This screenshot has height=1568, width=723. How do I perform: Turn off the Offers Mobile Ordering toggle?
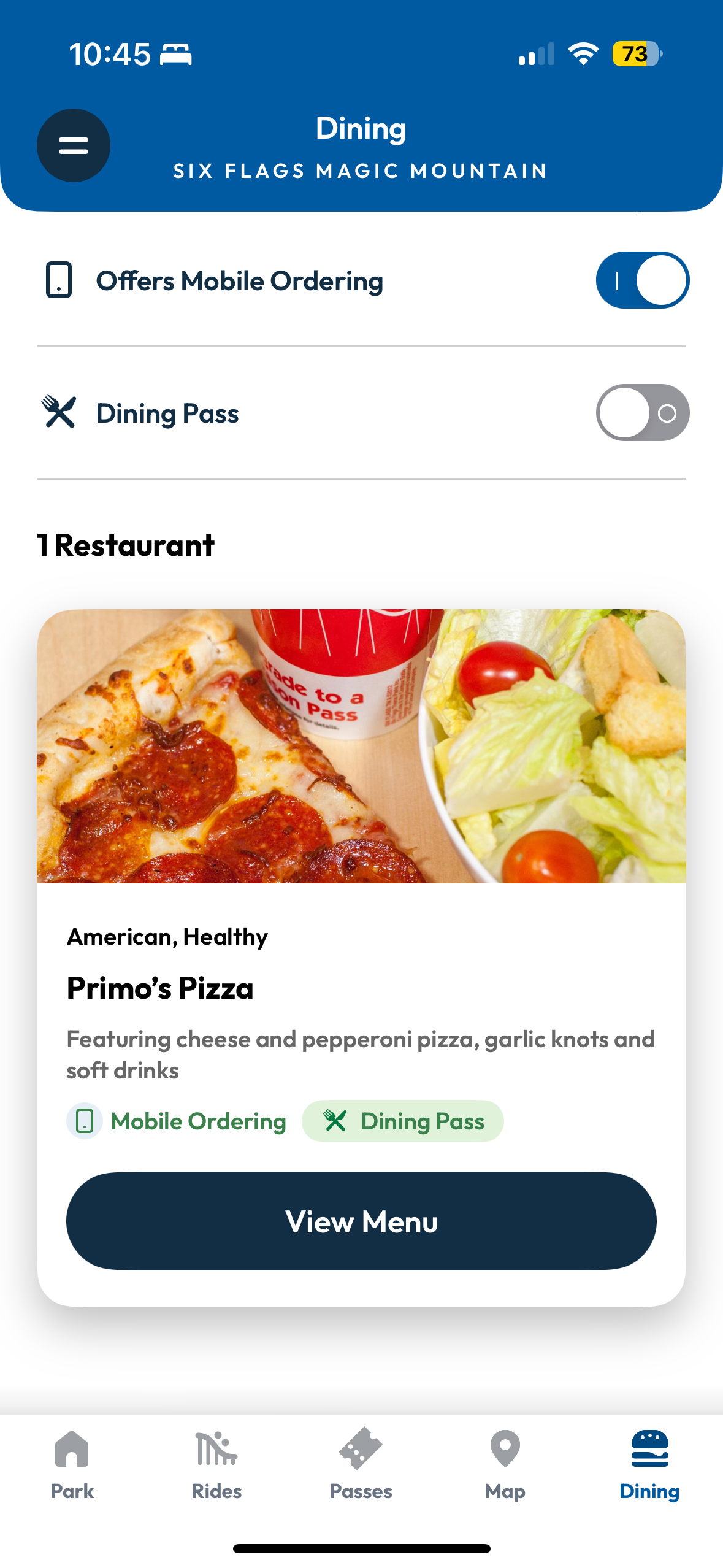pos(642,280)
